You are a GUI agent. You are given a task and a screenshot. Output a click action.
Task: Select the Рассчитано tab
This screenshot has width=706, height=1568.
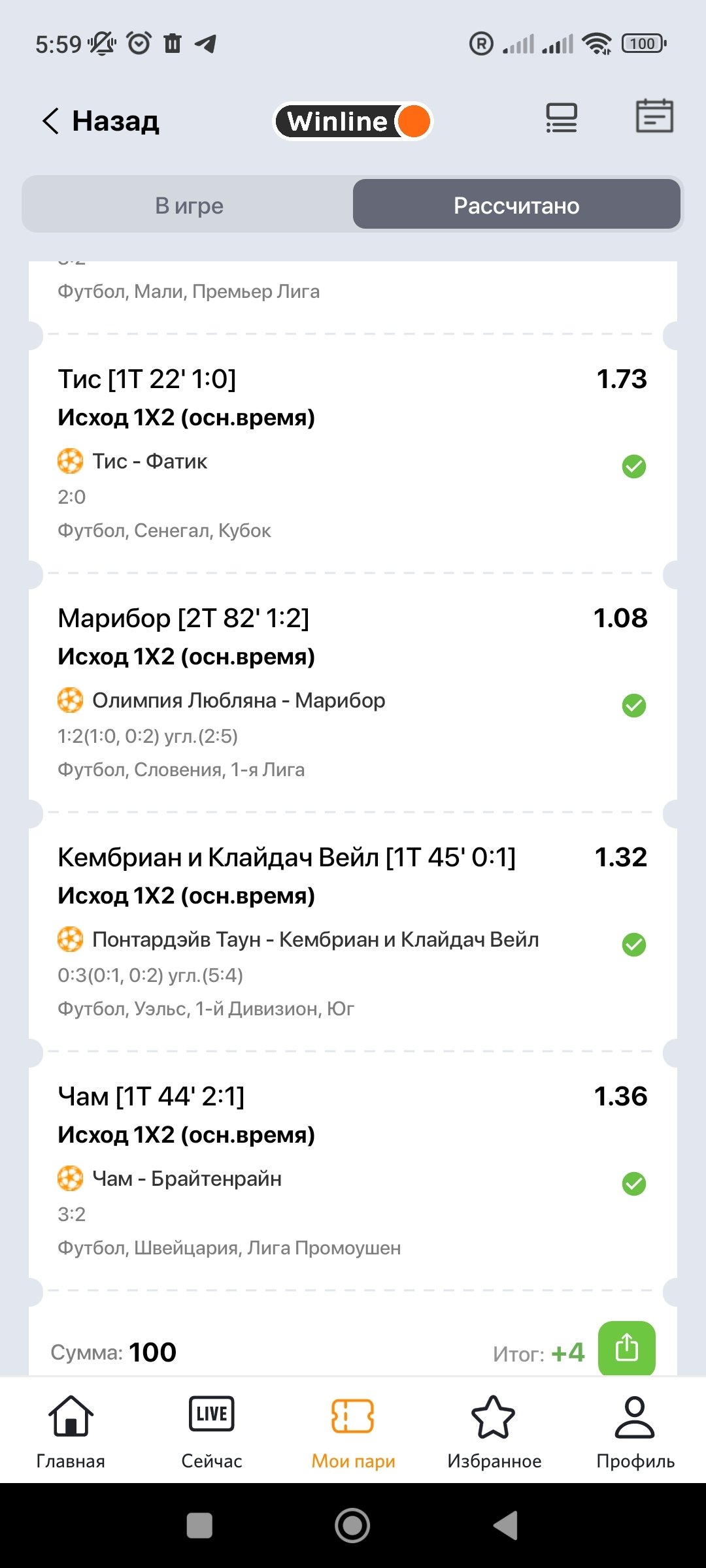516,205
